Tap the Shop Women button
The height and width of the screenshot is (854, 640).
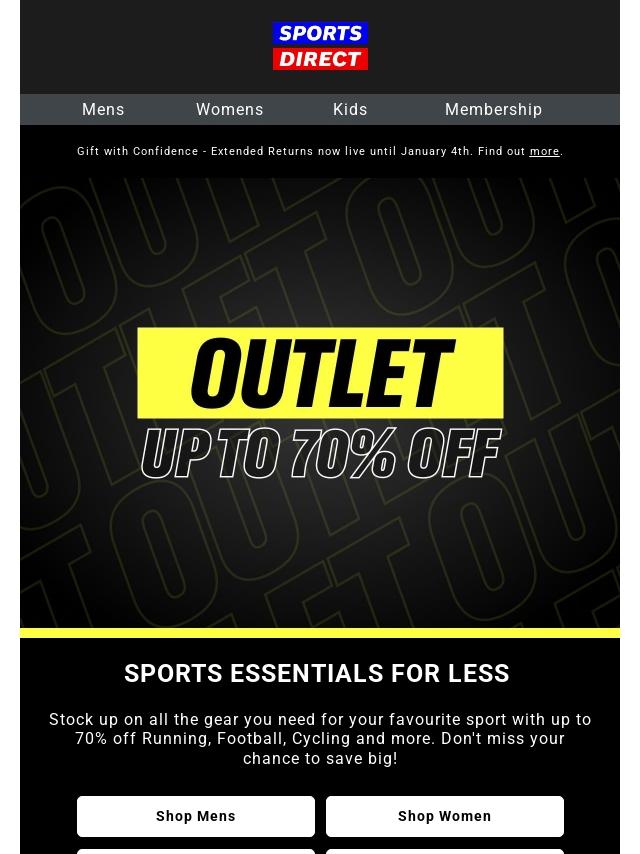(445, 816)
